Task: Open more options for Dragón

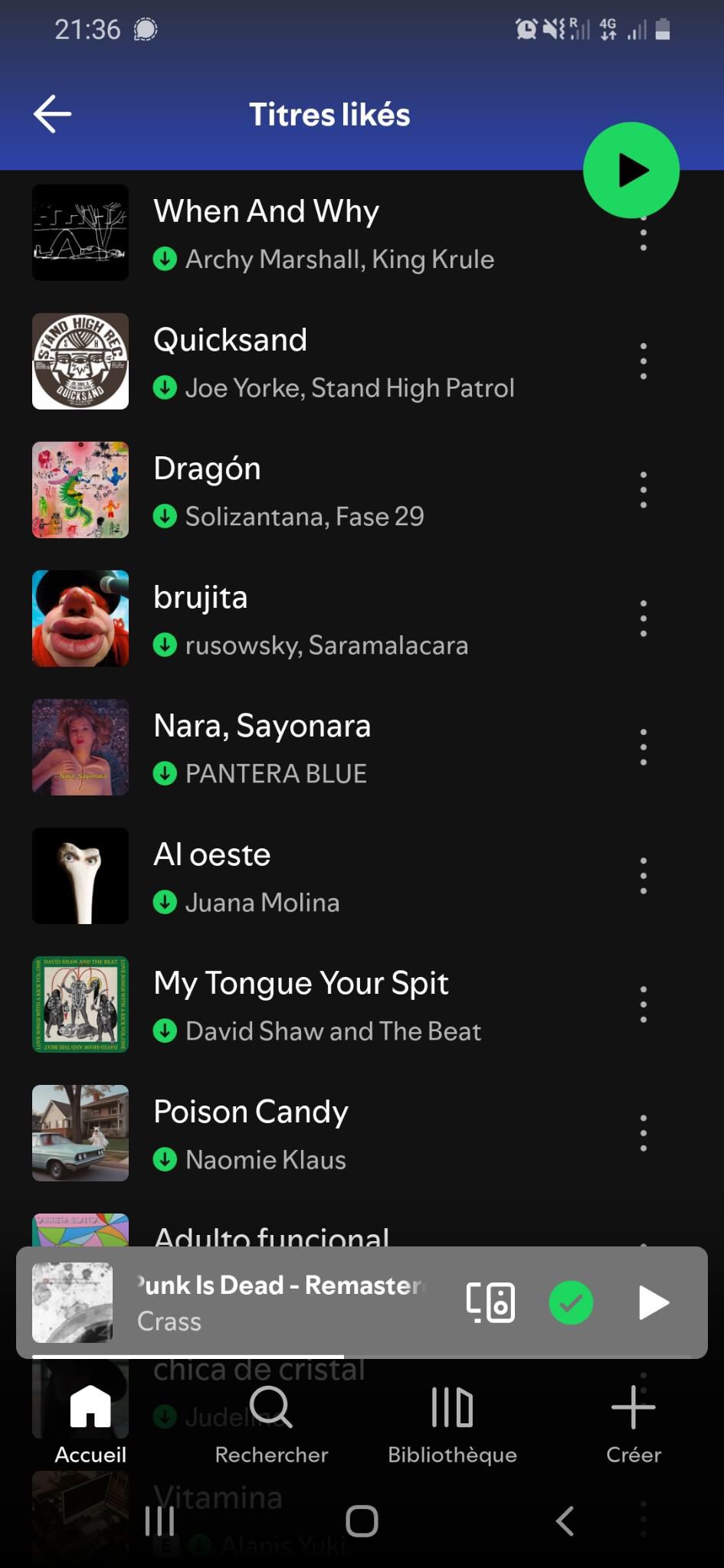Action: coord(643,490)
